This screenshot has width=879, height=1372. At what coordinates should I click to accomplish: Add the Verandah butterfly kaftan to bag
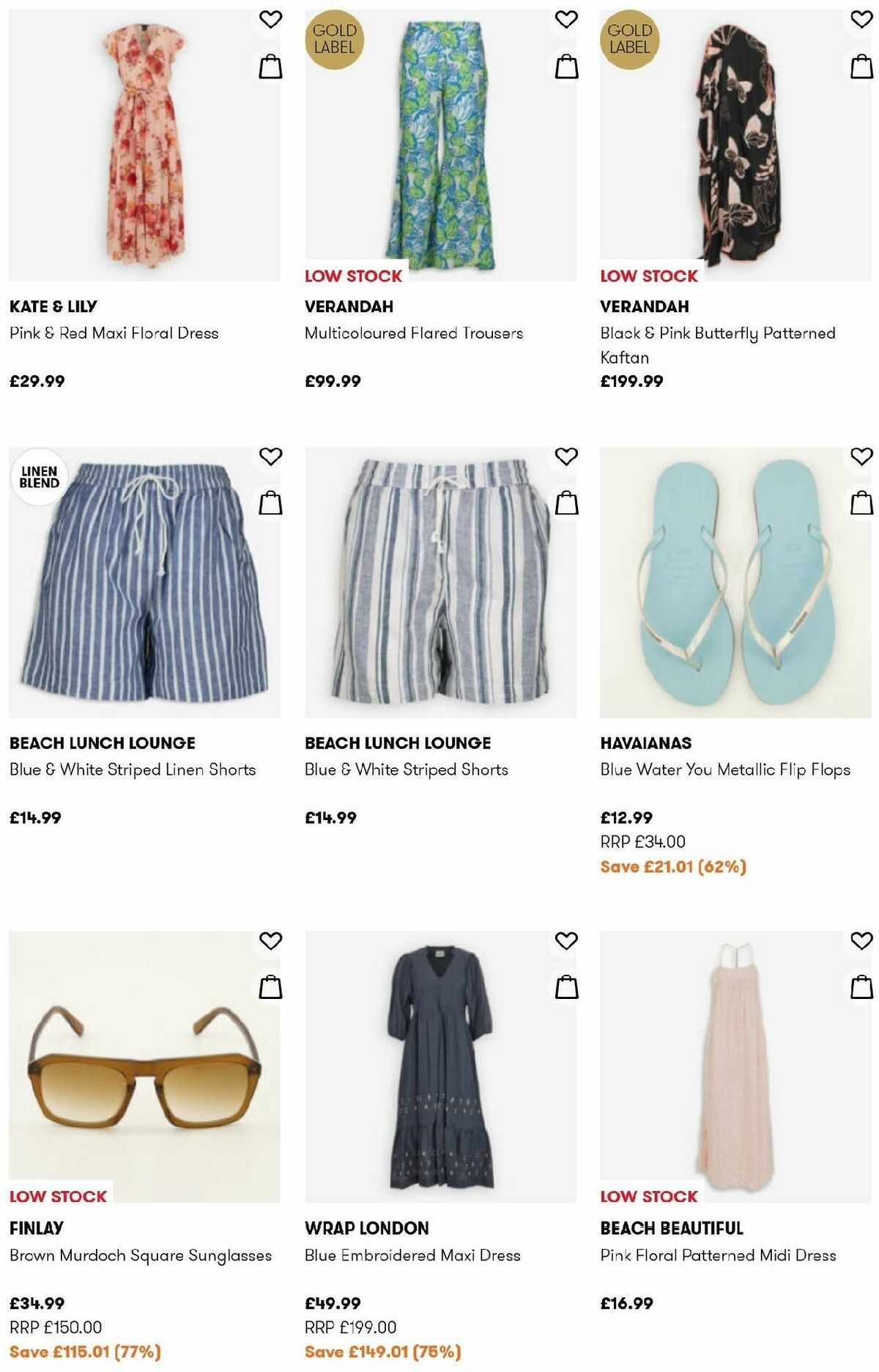pyautogui.click(x=860, y=66)
